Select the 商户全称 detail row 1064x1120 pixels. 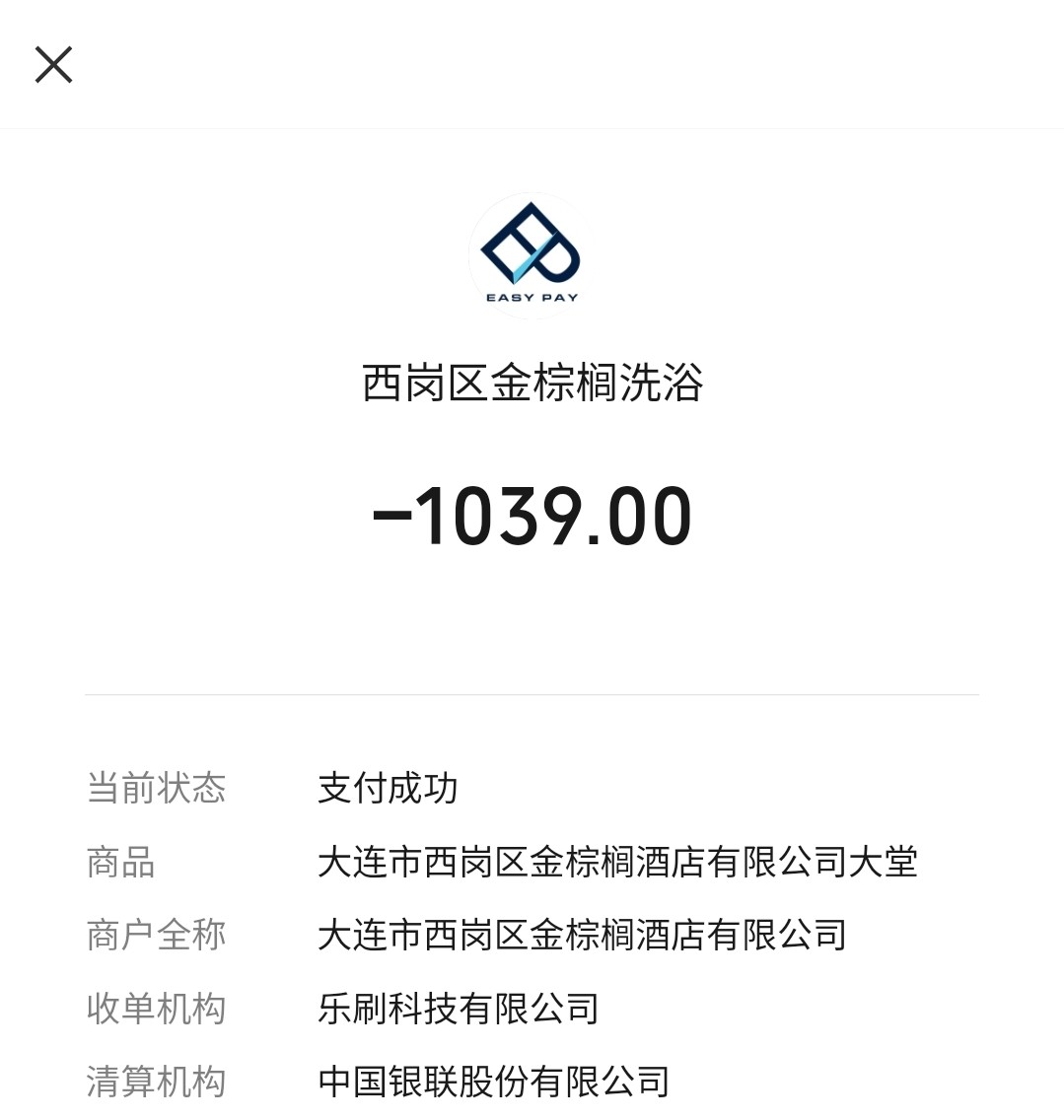[x=582, y=934]
